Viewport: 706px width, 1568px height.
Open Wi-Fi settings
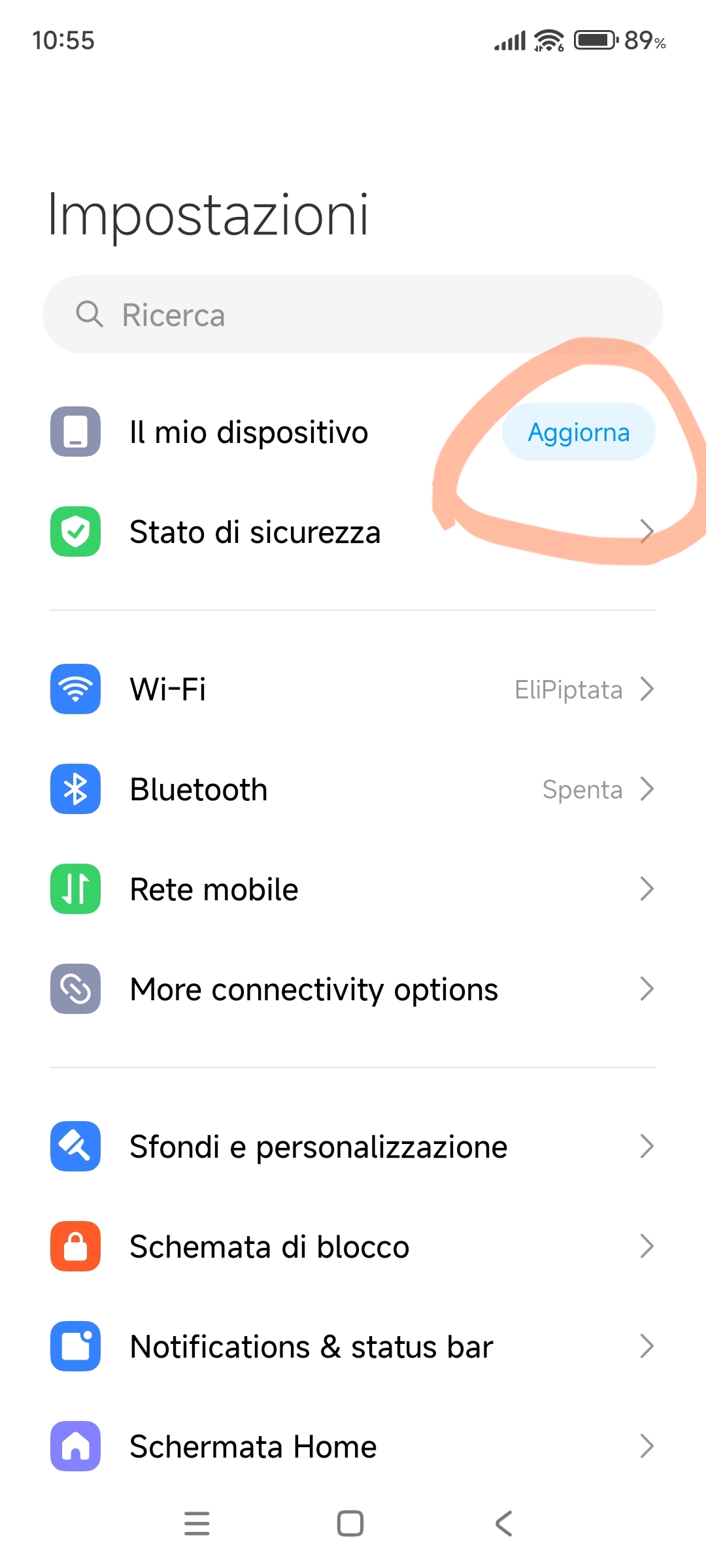tap(353, 689)
